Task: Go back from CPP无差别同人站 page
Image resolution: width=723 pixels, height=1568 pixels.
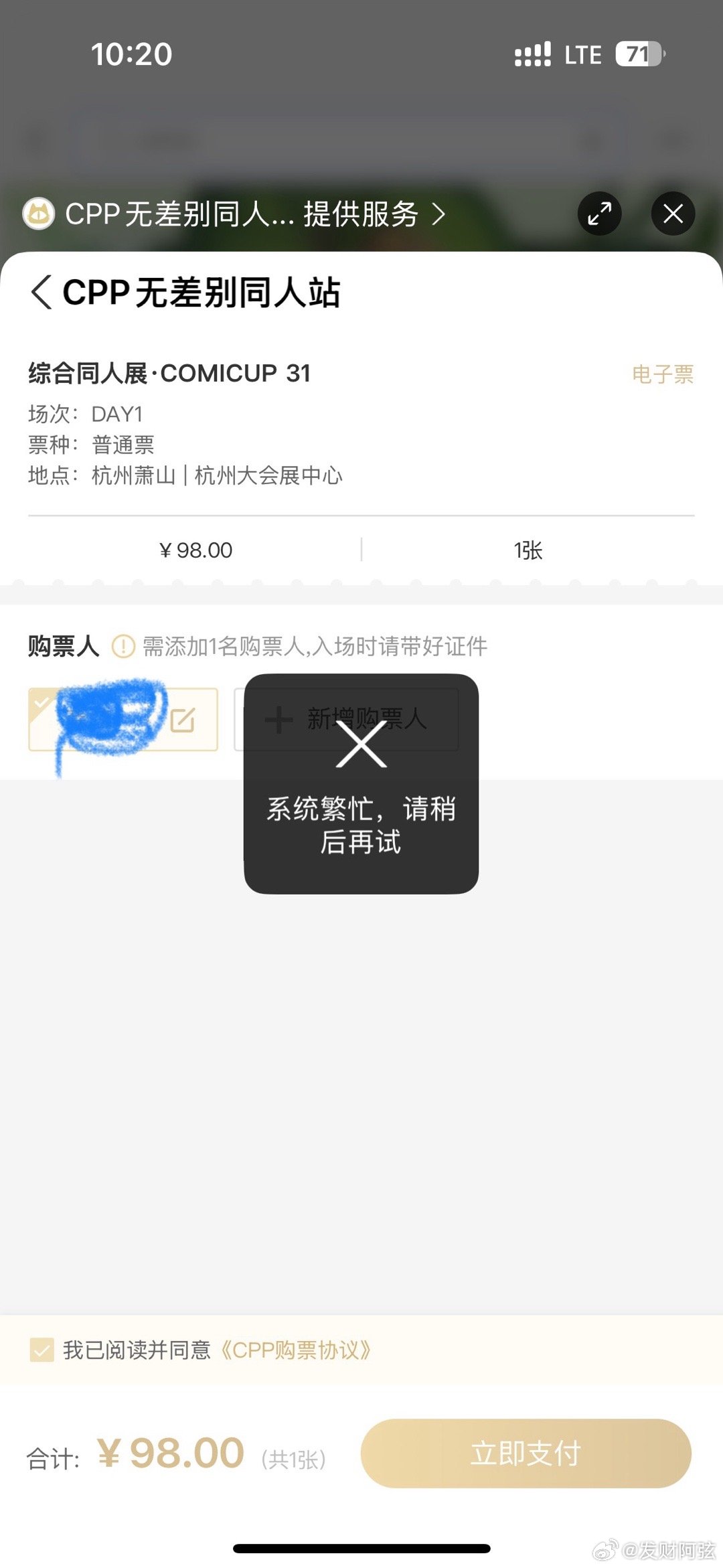Action: tap(42, 293)
